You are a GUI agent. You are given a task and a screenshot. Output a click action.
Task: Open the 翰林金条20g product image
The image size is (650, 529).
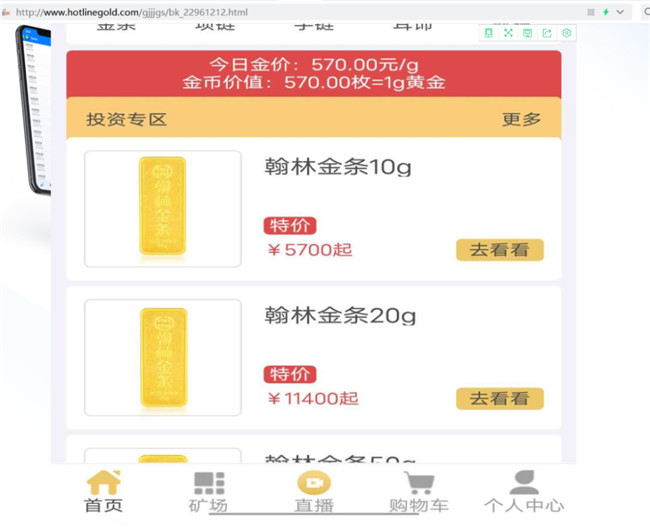pos(163,357)
